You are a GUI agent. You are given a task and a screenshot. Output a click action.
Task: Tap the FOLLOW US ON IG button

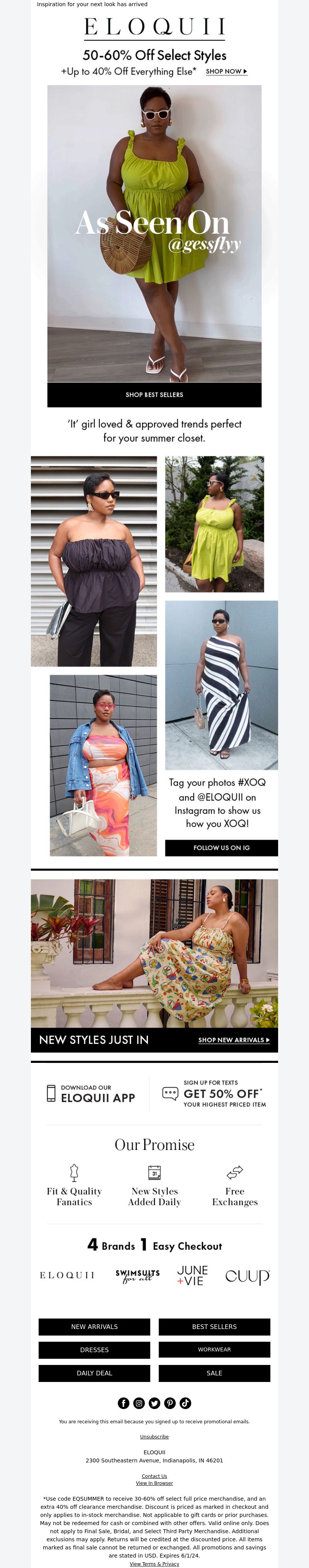coord(221,847)
